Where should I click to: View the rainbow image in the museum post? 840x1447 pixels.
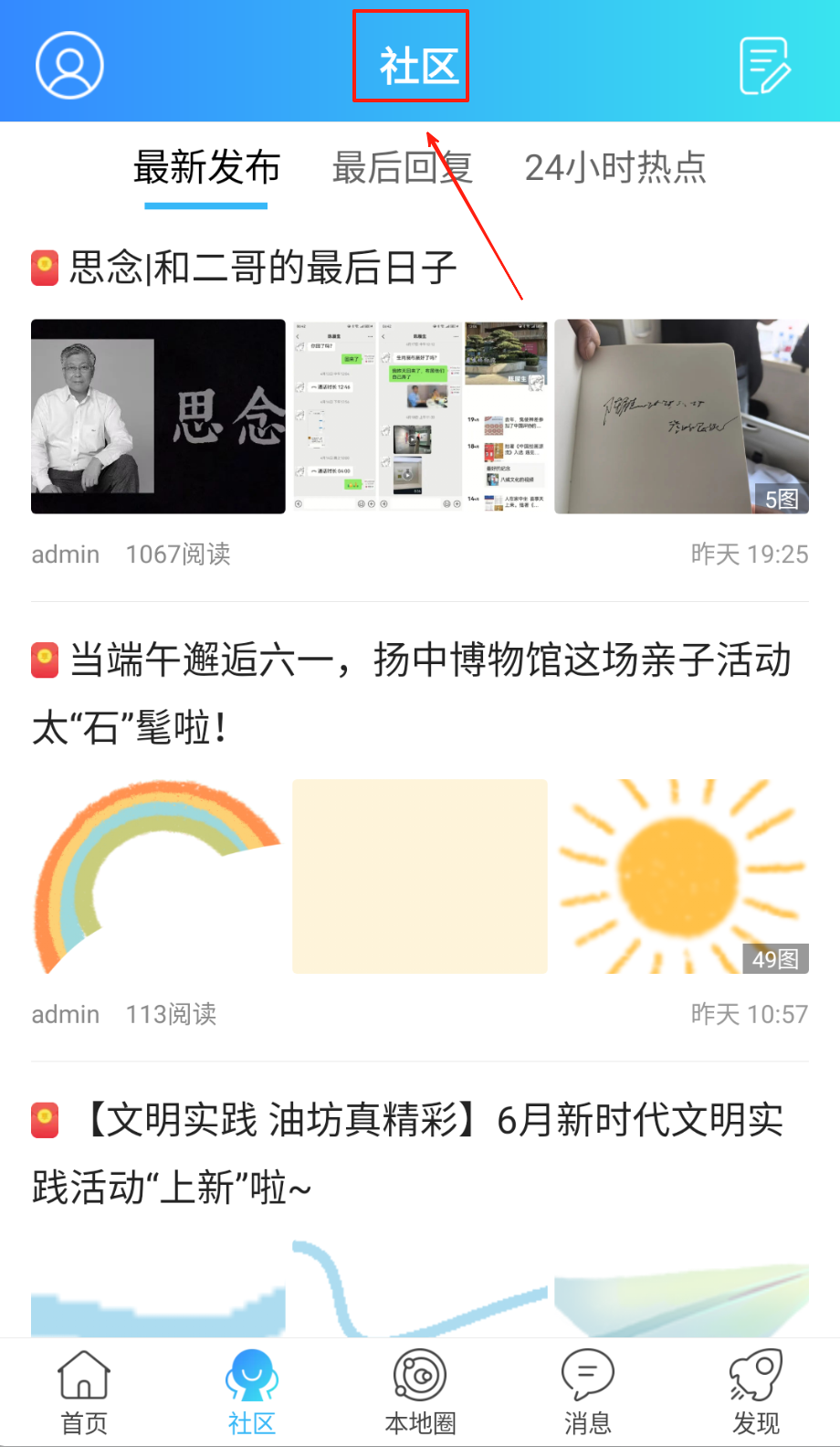[x=158, y=876]
